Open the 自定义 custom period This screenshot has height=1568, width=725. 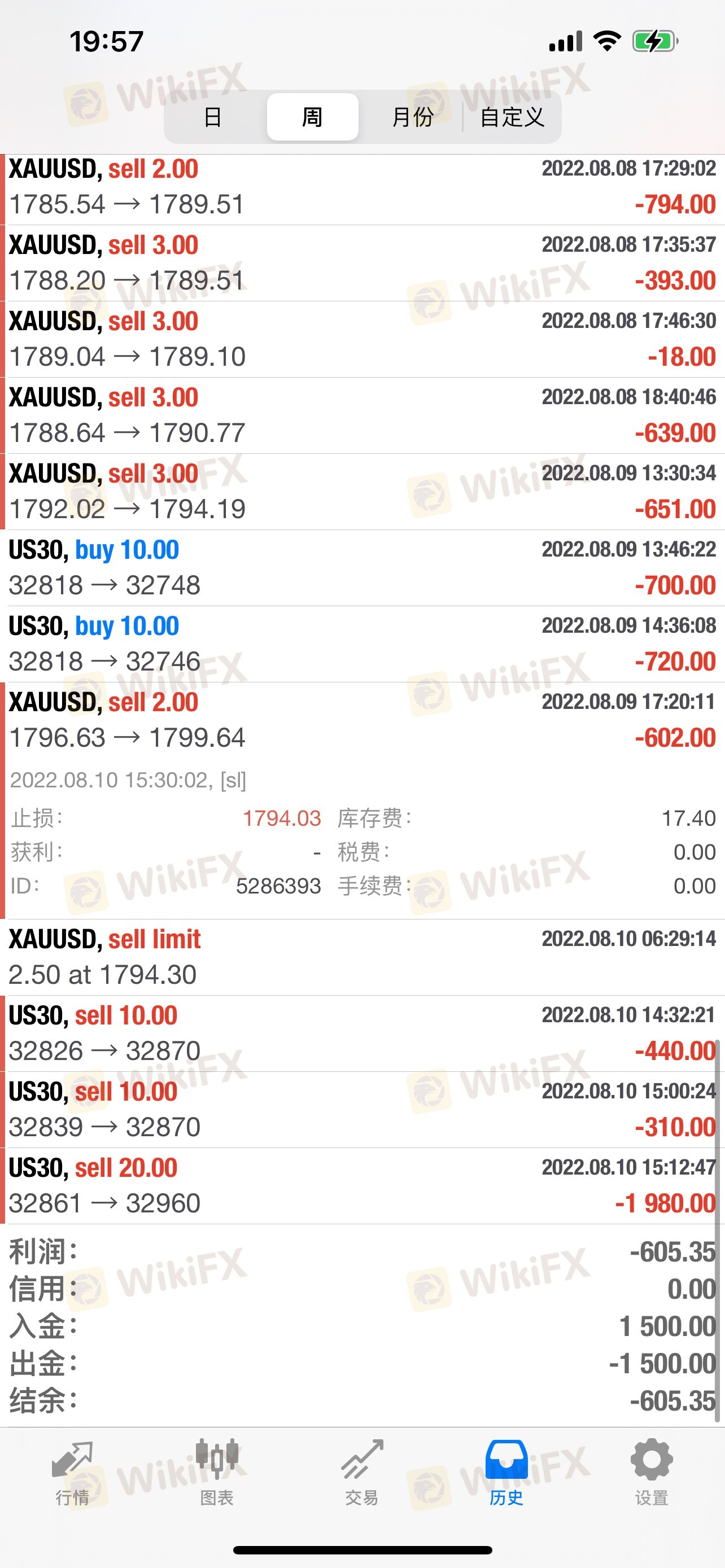coord(512,117)
